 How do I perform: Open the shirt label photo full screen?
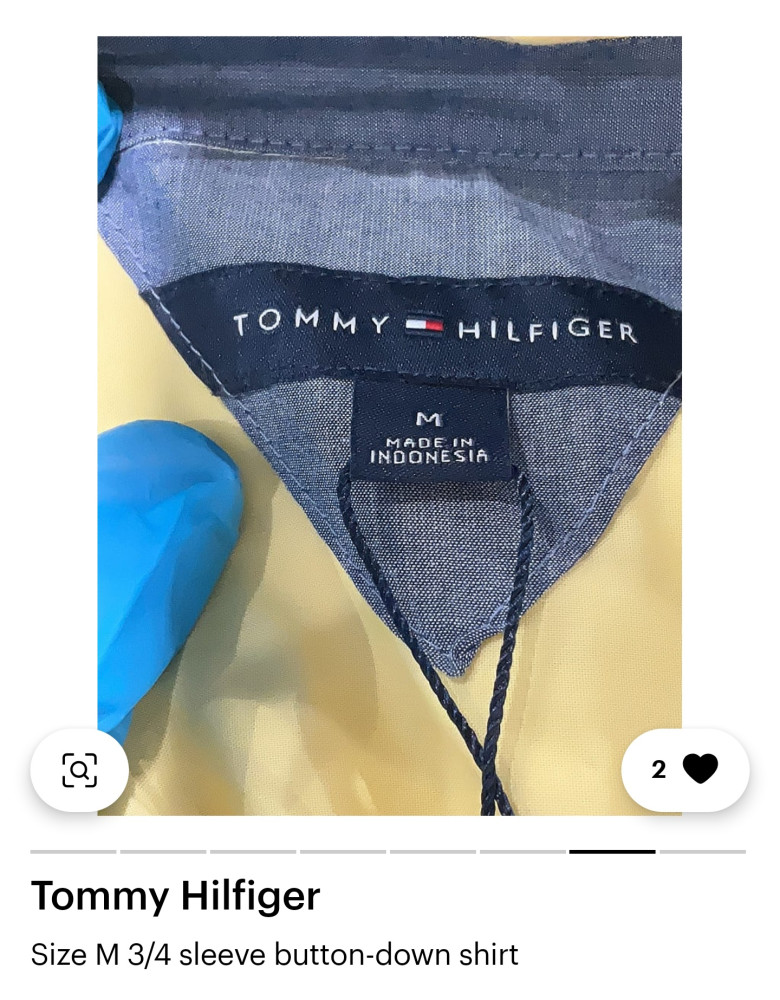point(390,420)
